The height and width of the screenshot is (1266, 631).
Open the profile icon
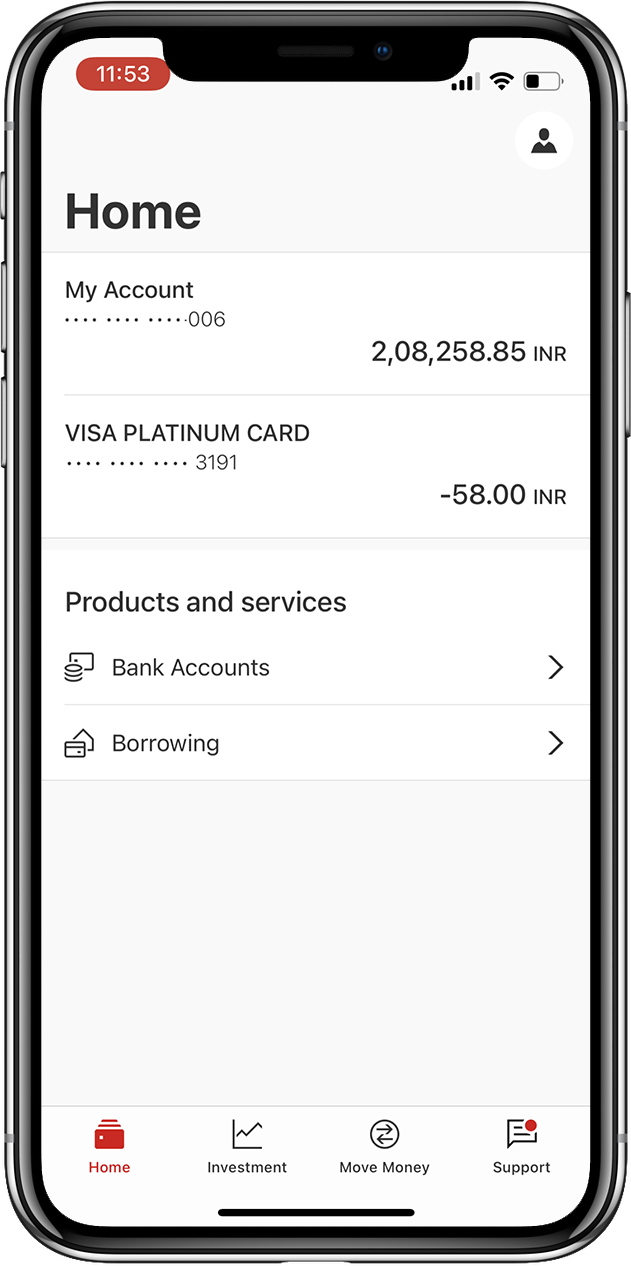pos(543,141)
